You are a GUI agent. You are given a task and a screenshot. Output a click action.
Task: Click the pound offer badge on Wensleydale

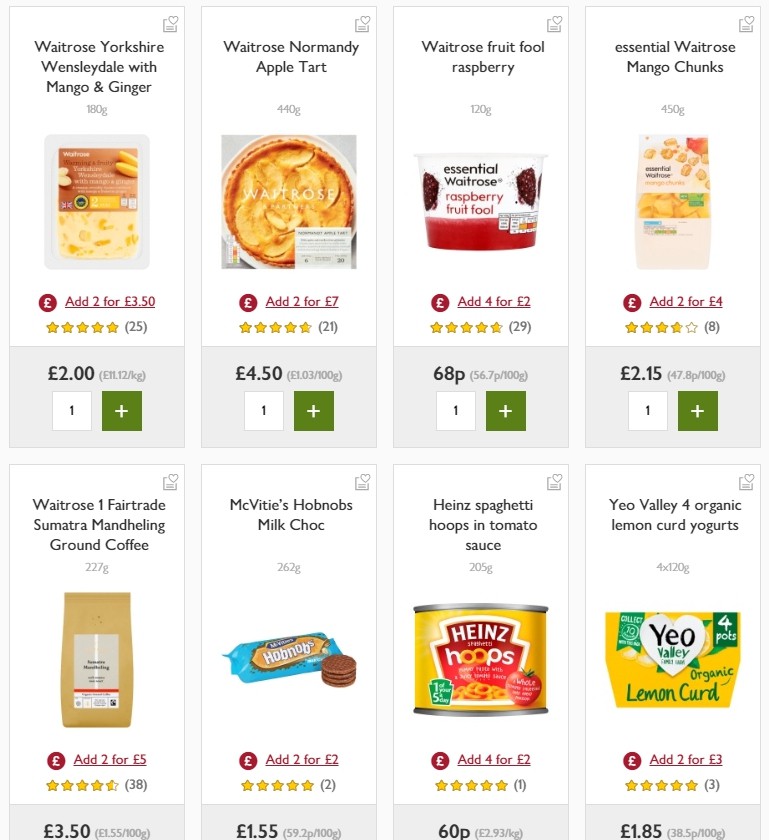point(46,301)
